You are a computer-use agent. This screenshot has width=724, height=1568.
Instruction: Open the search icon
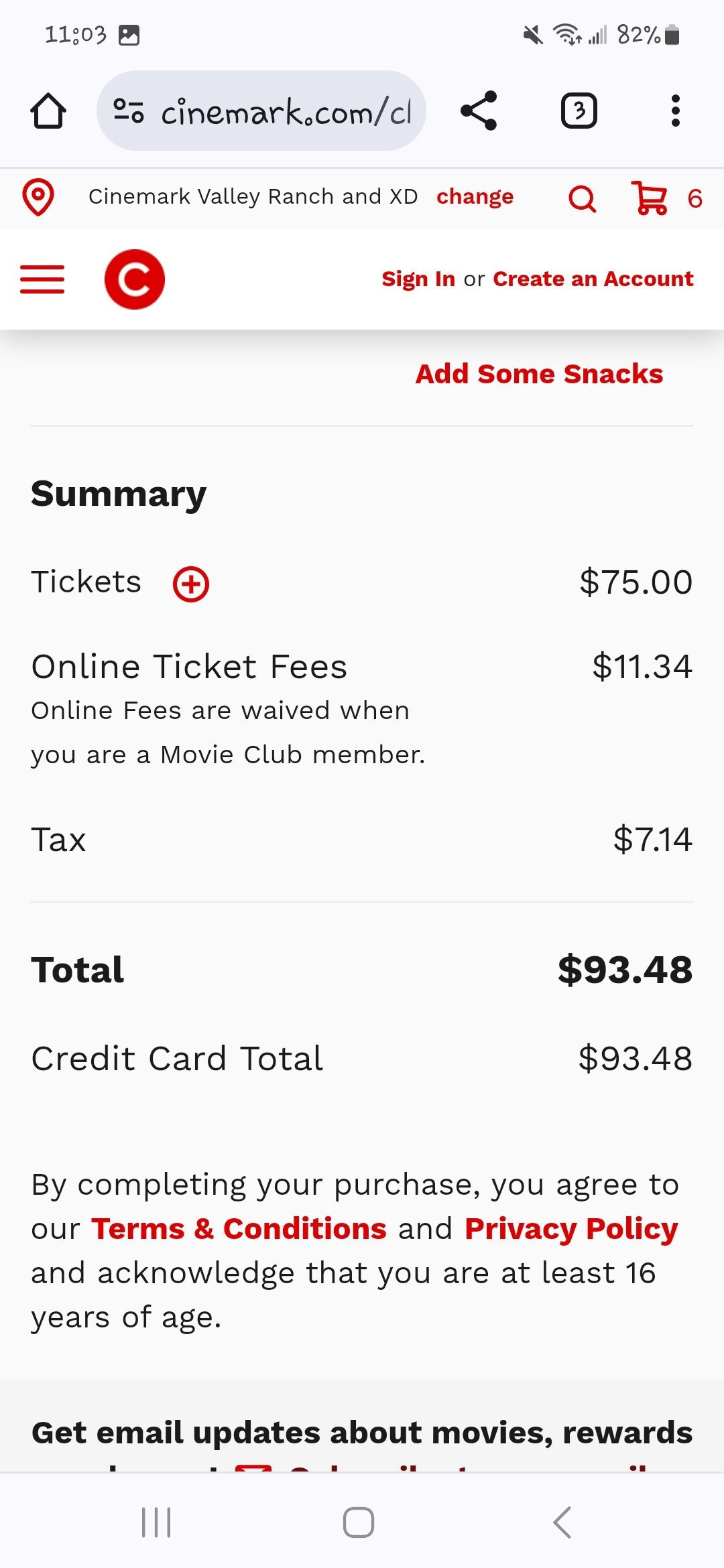(581, 198)
